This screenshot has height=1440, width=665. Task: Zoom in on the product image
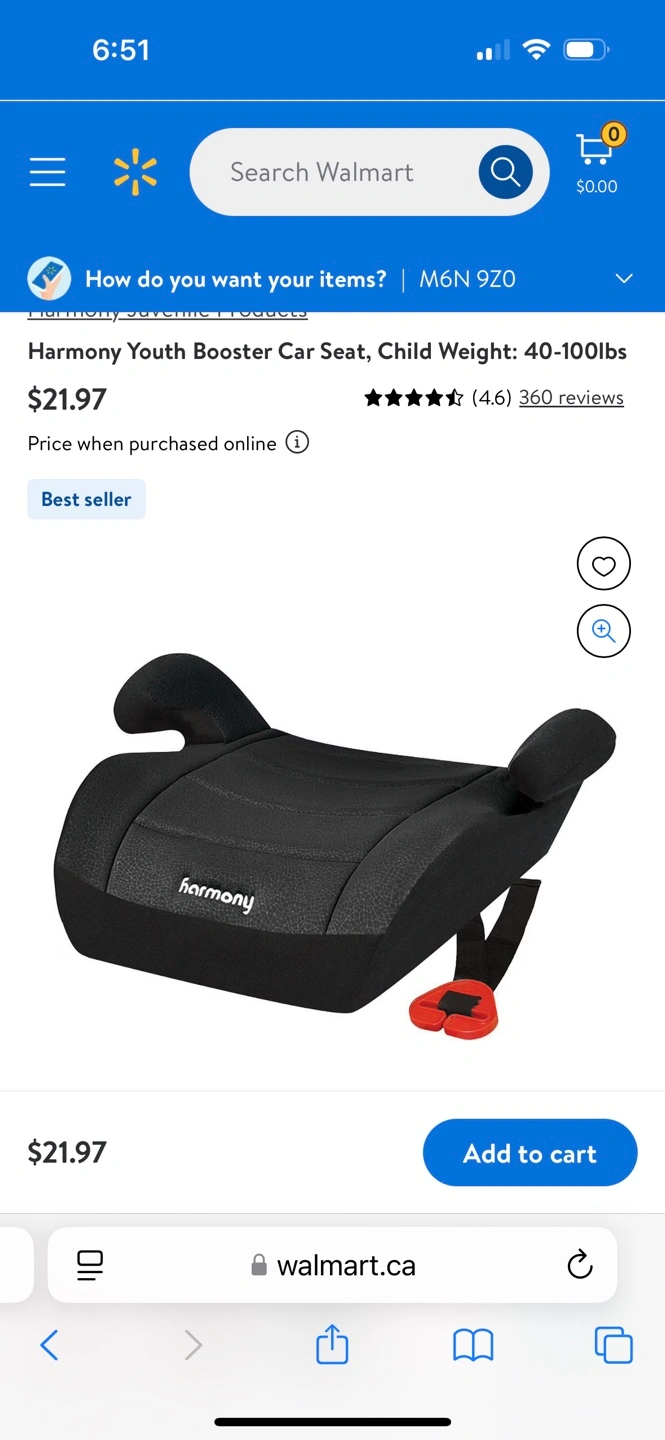pos(604,631)
